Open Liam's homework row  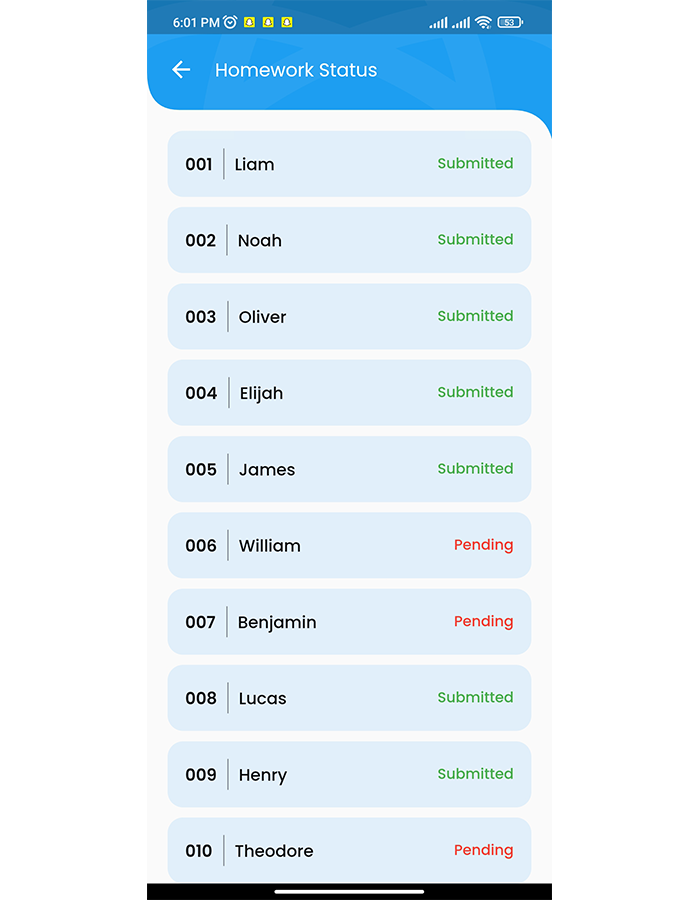point(349,164)
